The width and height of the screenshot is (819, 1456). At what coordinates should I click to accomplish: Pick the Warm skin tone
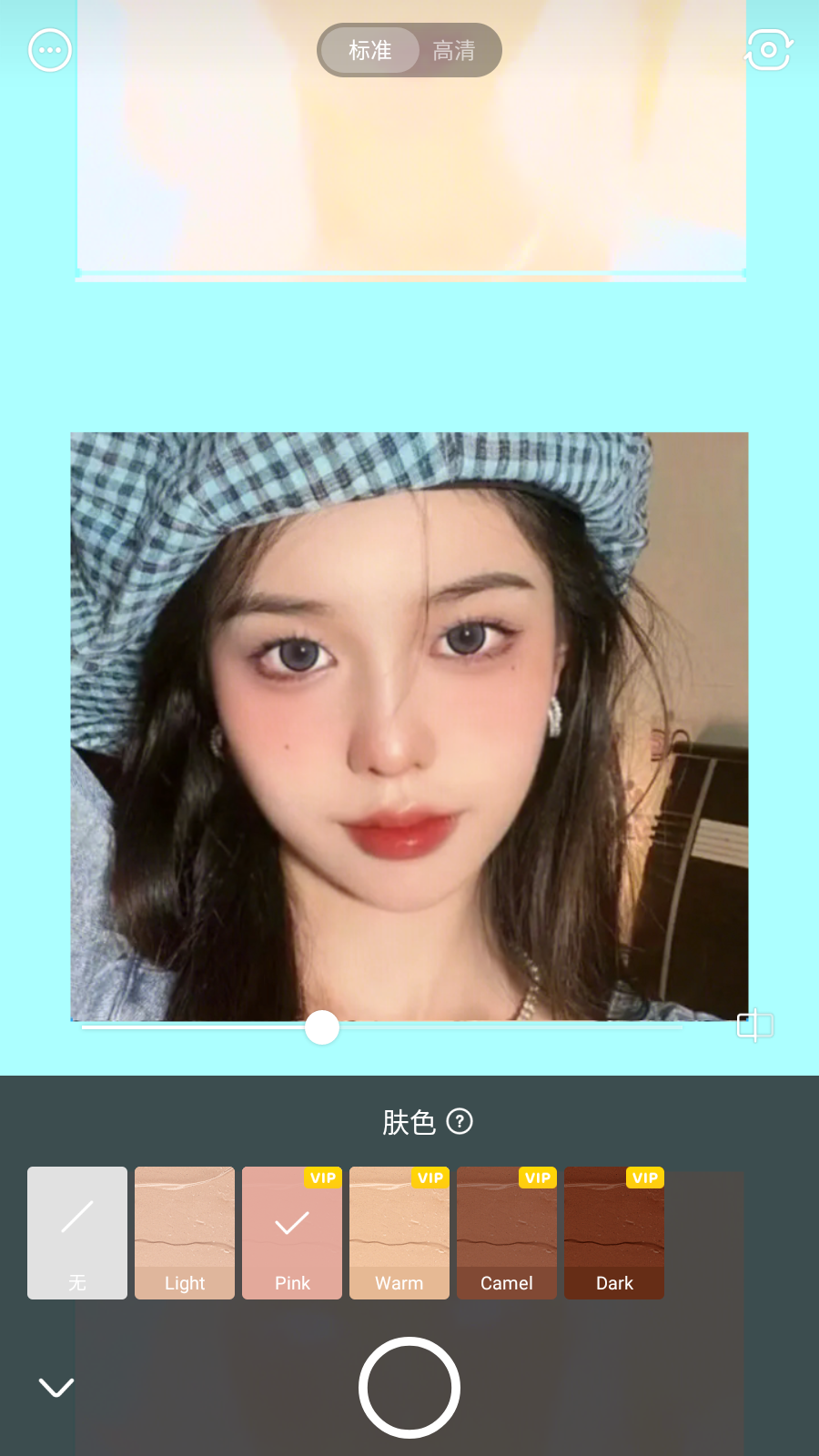coord(399,1232)
